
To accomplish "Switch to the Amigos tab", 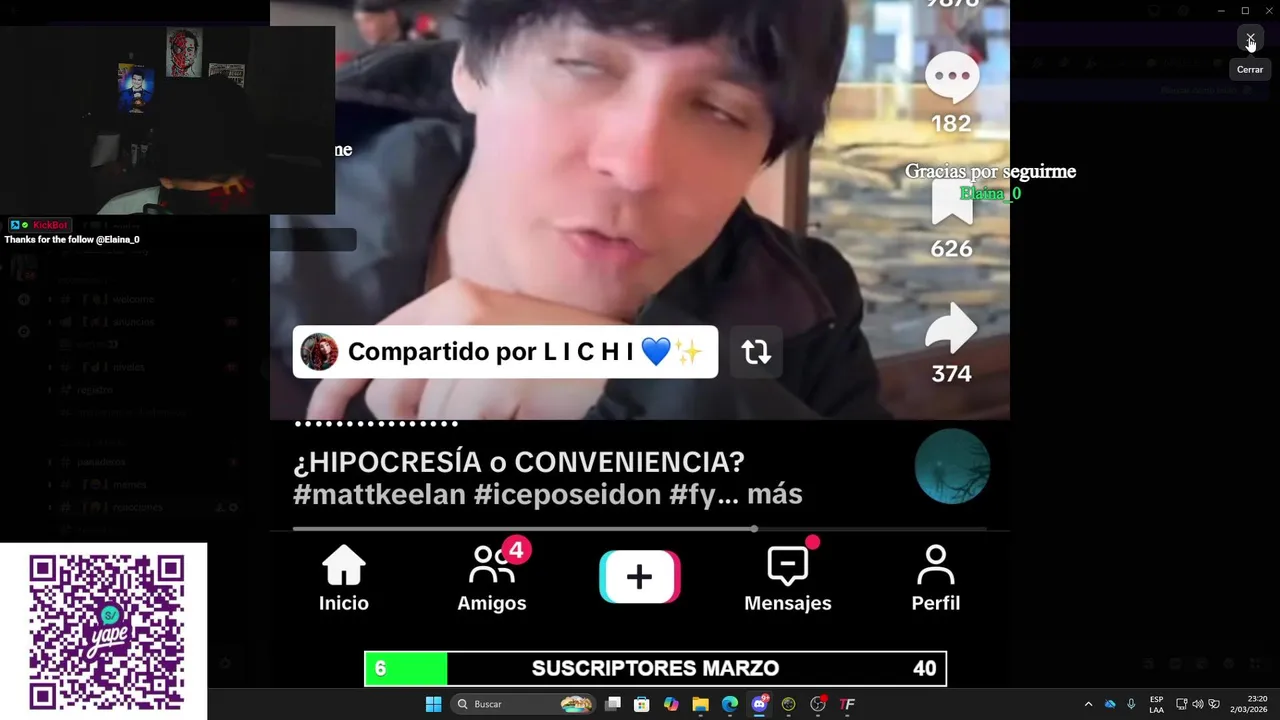I will 492,579.
